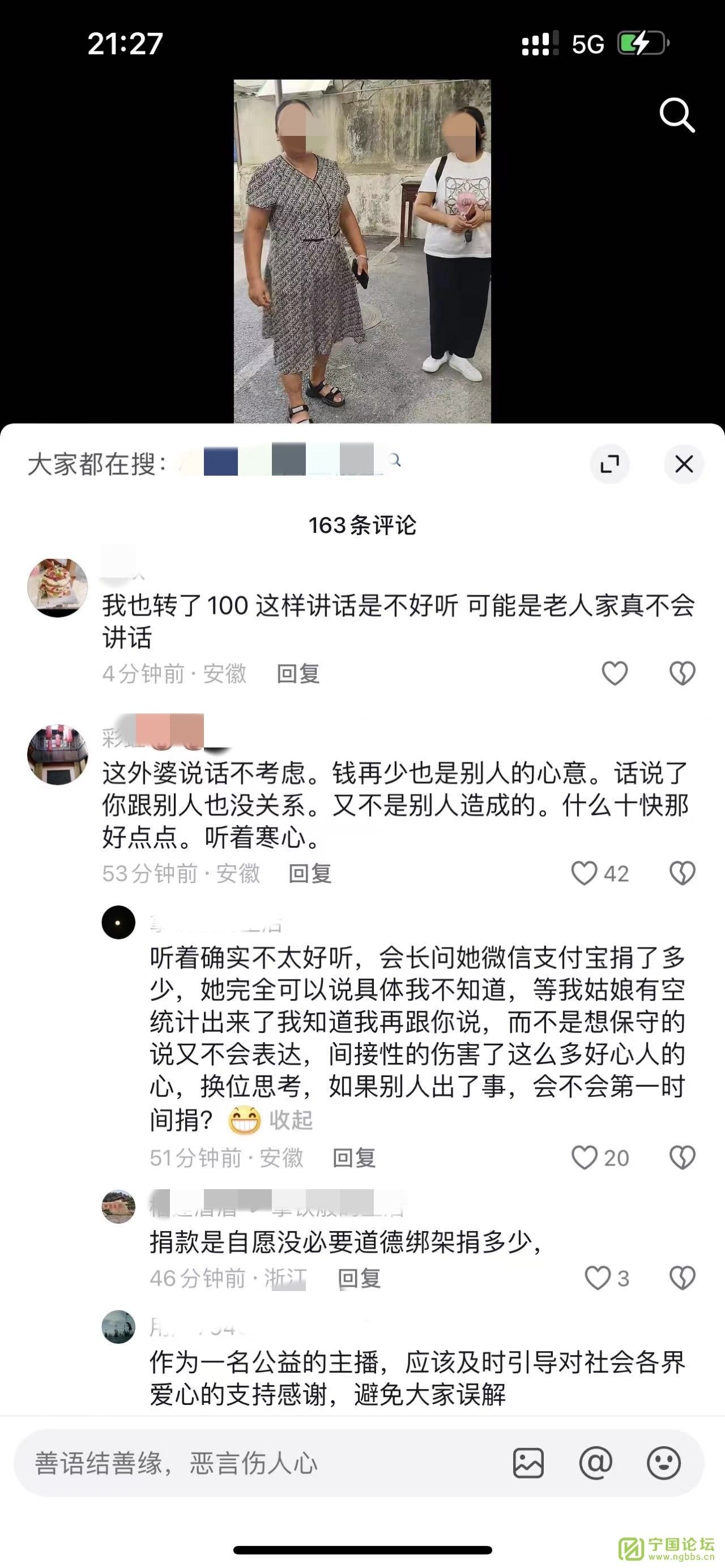725x1568 pixels.
Task: Reply to the comment posted 53分钟前
Action: click(x=309, y=874)
